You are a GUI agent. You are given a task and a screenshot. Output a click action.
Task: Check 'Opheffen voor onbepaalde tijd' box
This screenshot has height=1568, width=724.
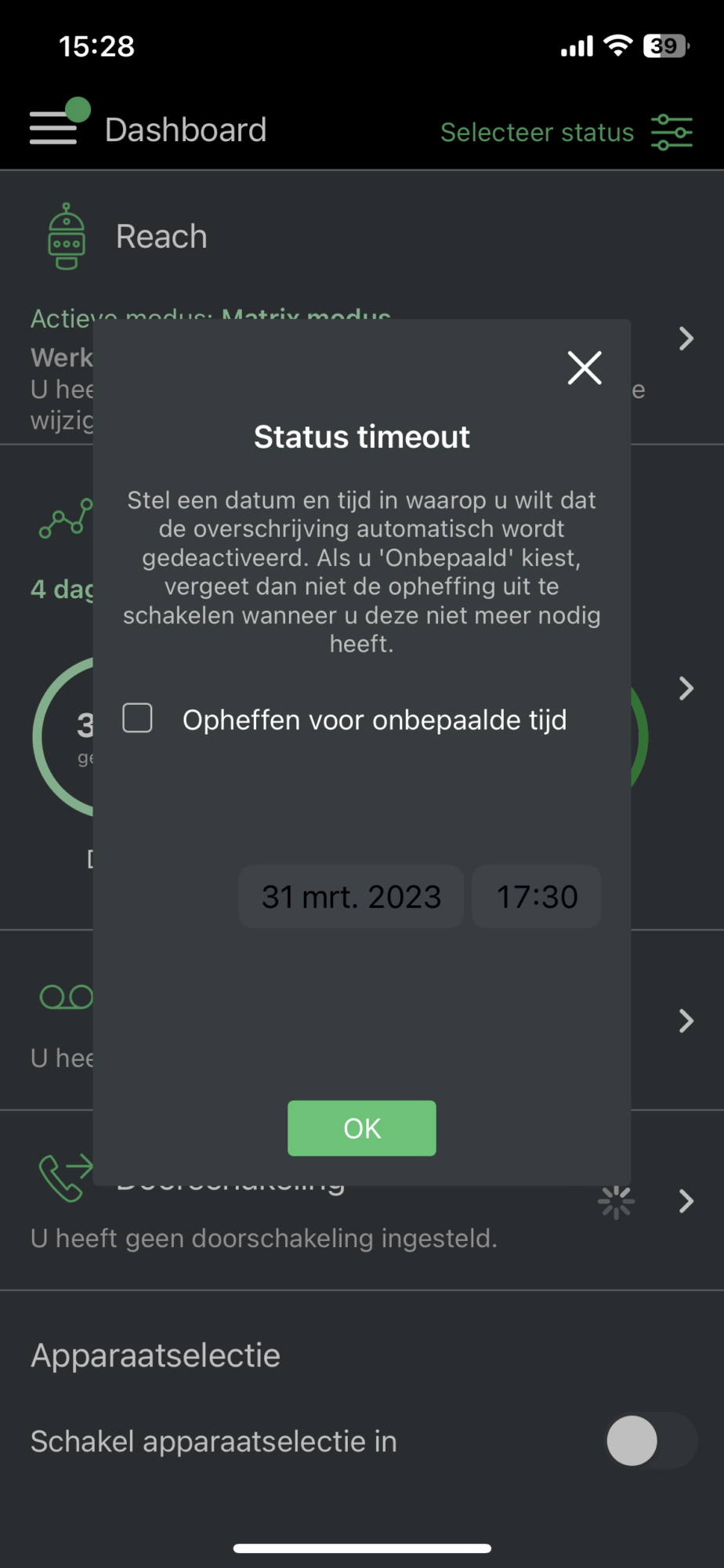coord(138,718)
